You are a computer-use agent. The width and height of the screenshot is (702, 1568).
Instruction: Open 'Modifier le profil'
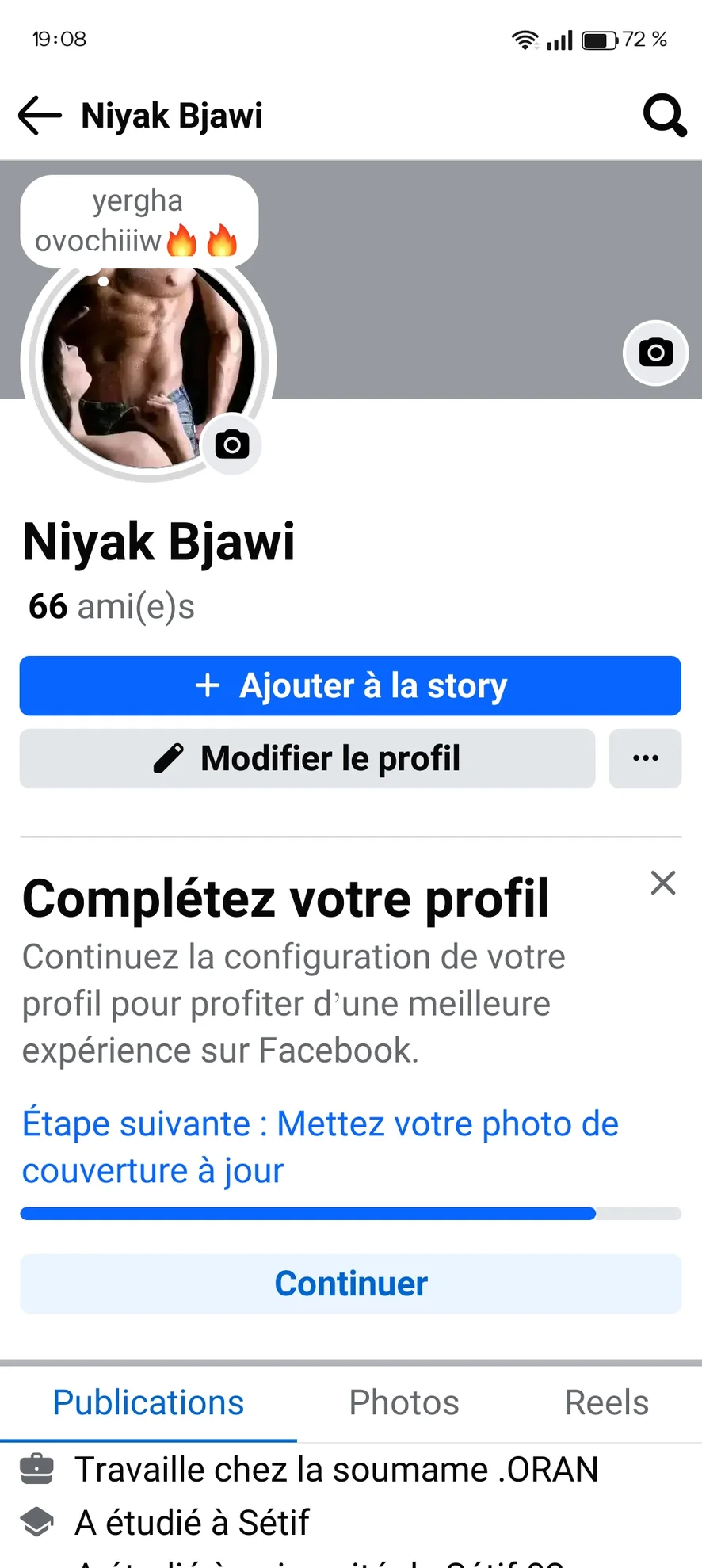point(307,759)
